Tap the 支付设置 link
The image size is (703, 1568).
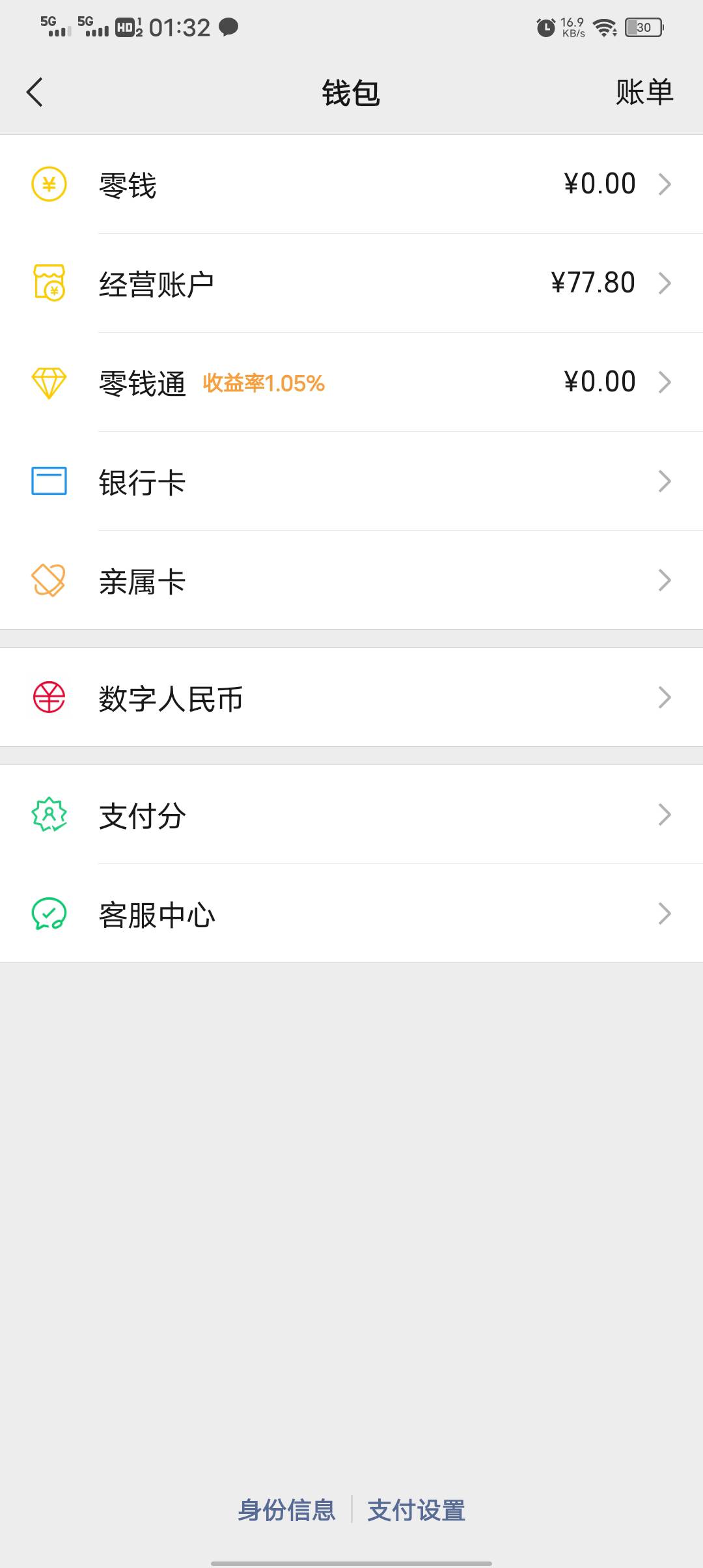point(417,1510)
